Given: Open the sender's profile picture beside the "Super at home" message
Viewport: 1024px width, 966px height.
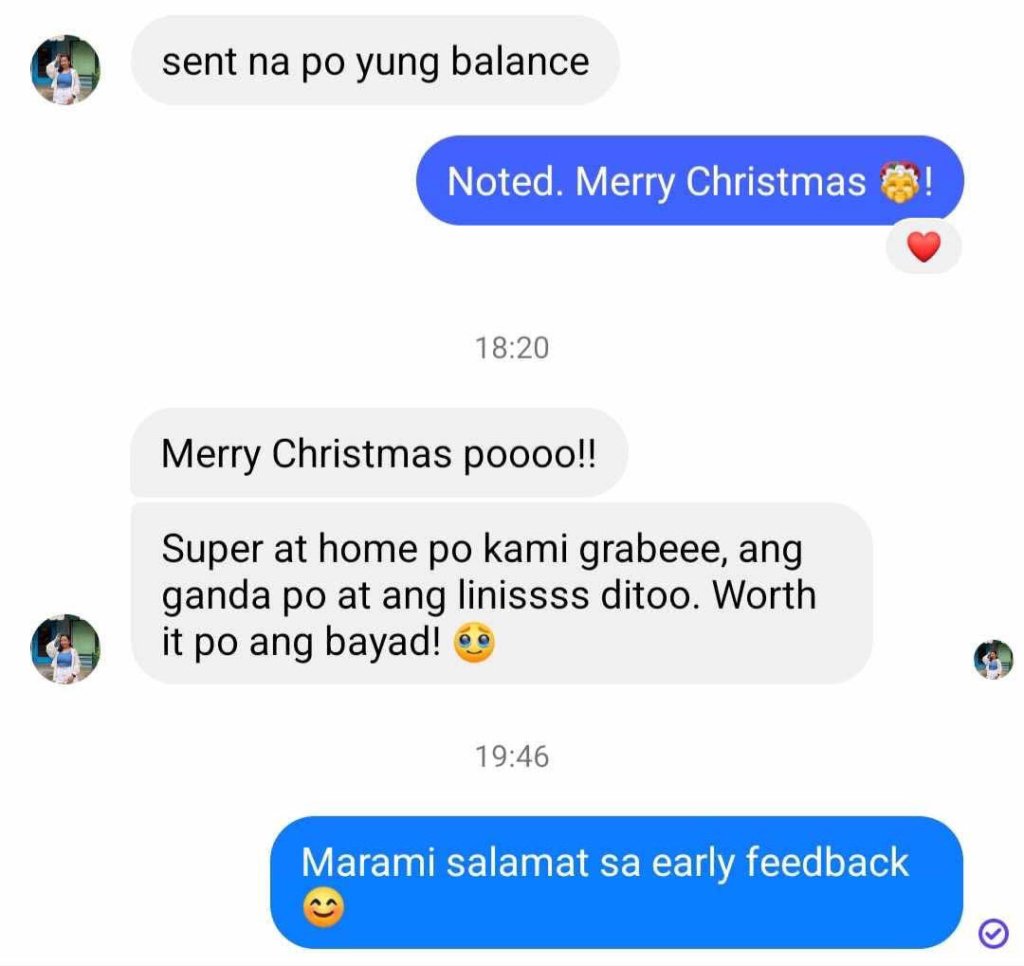Looking at the screenshot, I should [x=66, y=649].
